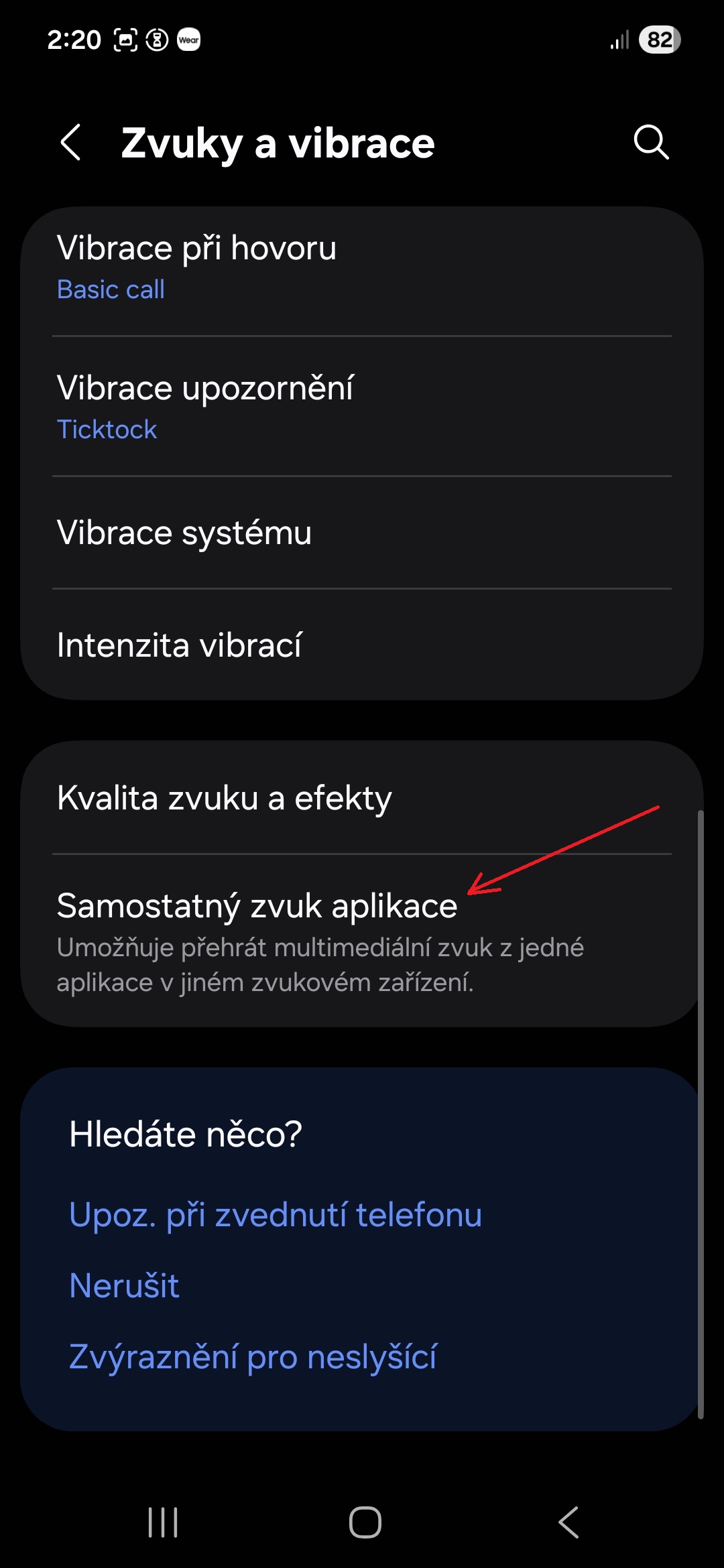Viewport: 724px width, 1568px height.
Task: Open Vibrace systému settings
Action: (x=362, y=533)
